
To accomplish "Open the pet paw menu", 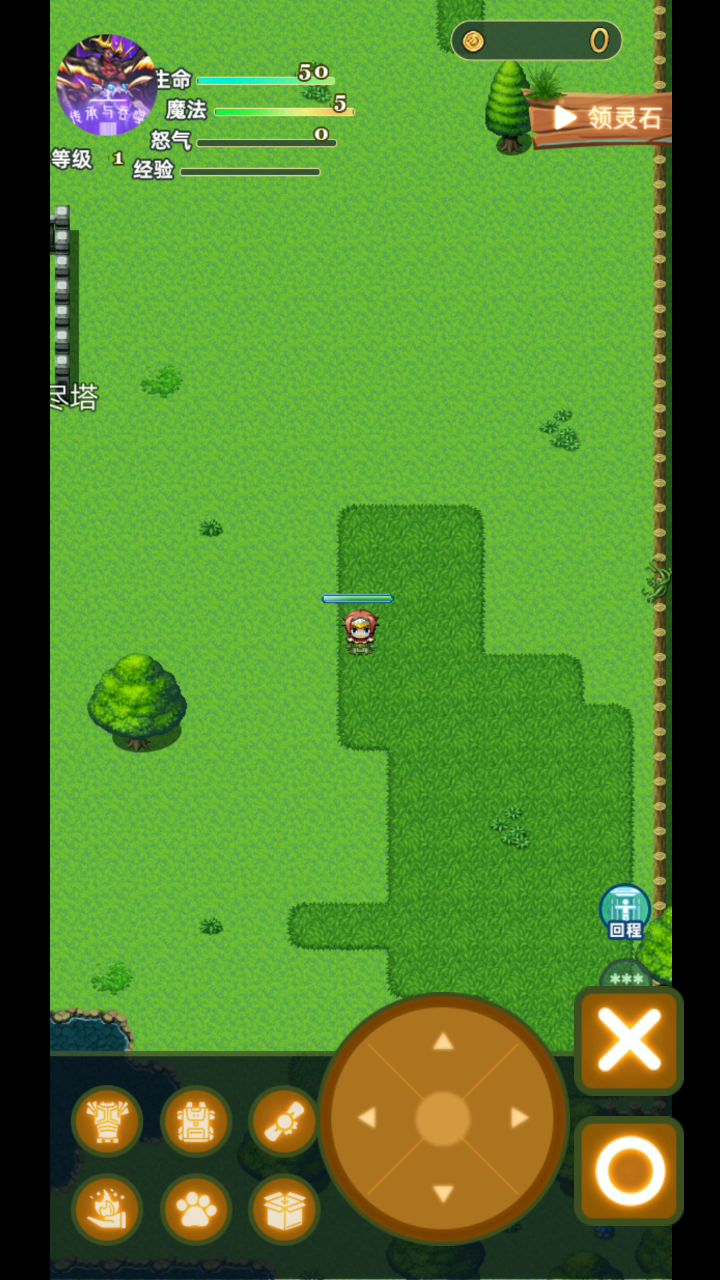I will 196,1209.
